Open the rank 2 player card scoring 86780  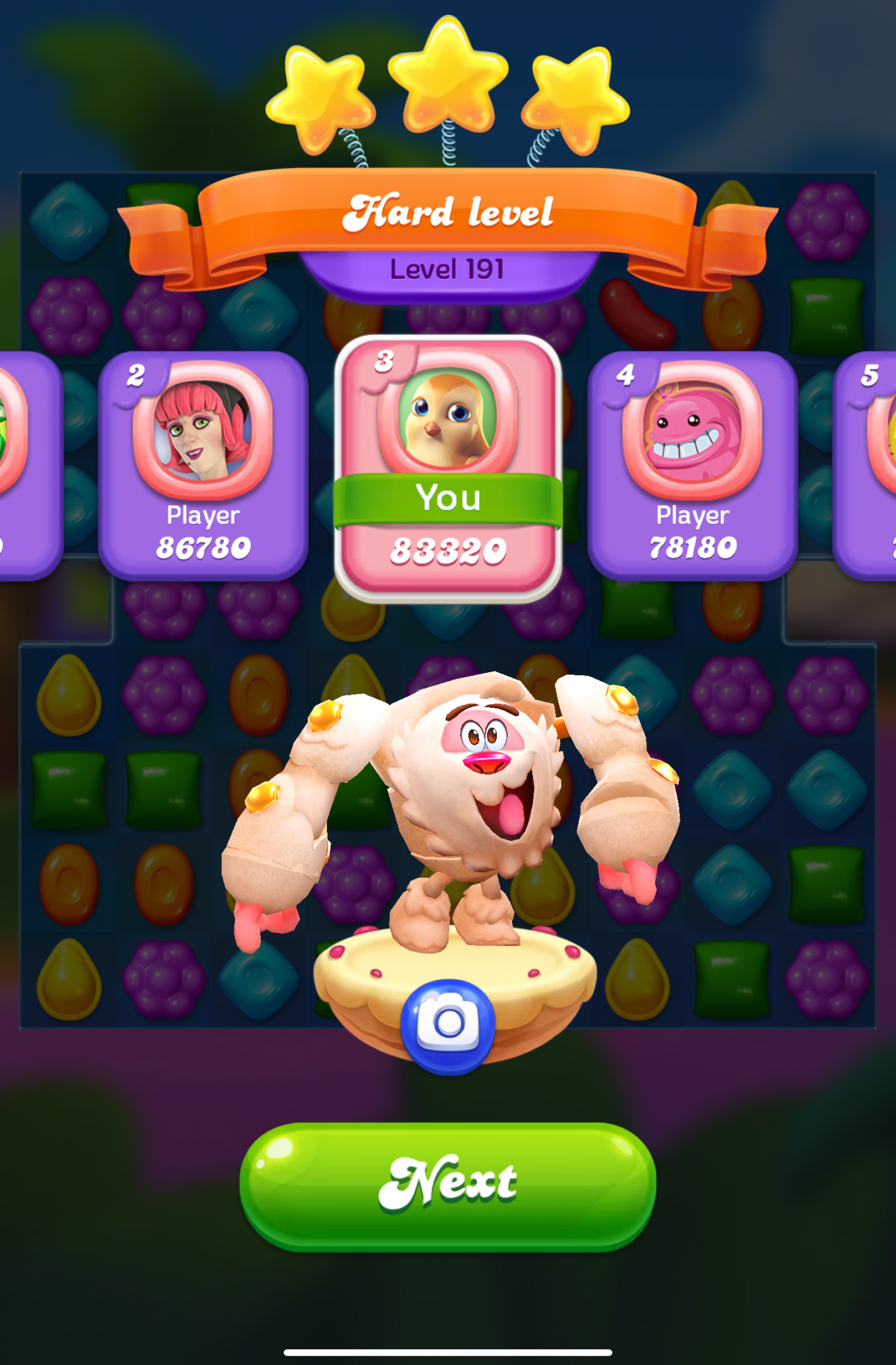click(203, 465)
